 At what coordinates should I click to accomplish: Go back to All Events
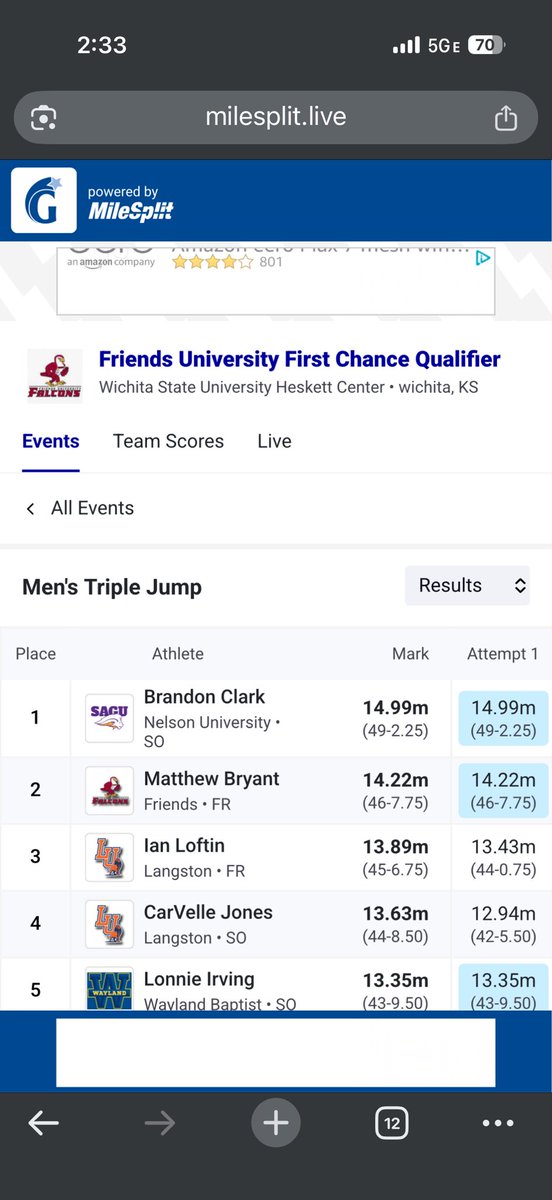[79, 508]
